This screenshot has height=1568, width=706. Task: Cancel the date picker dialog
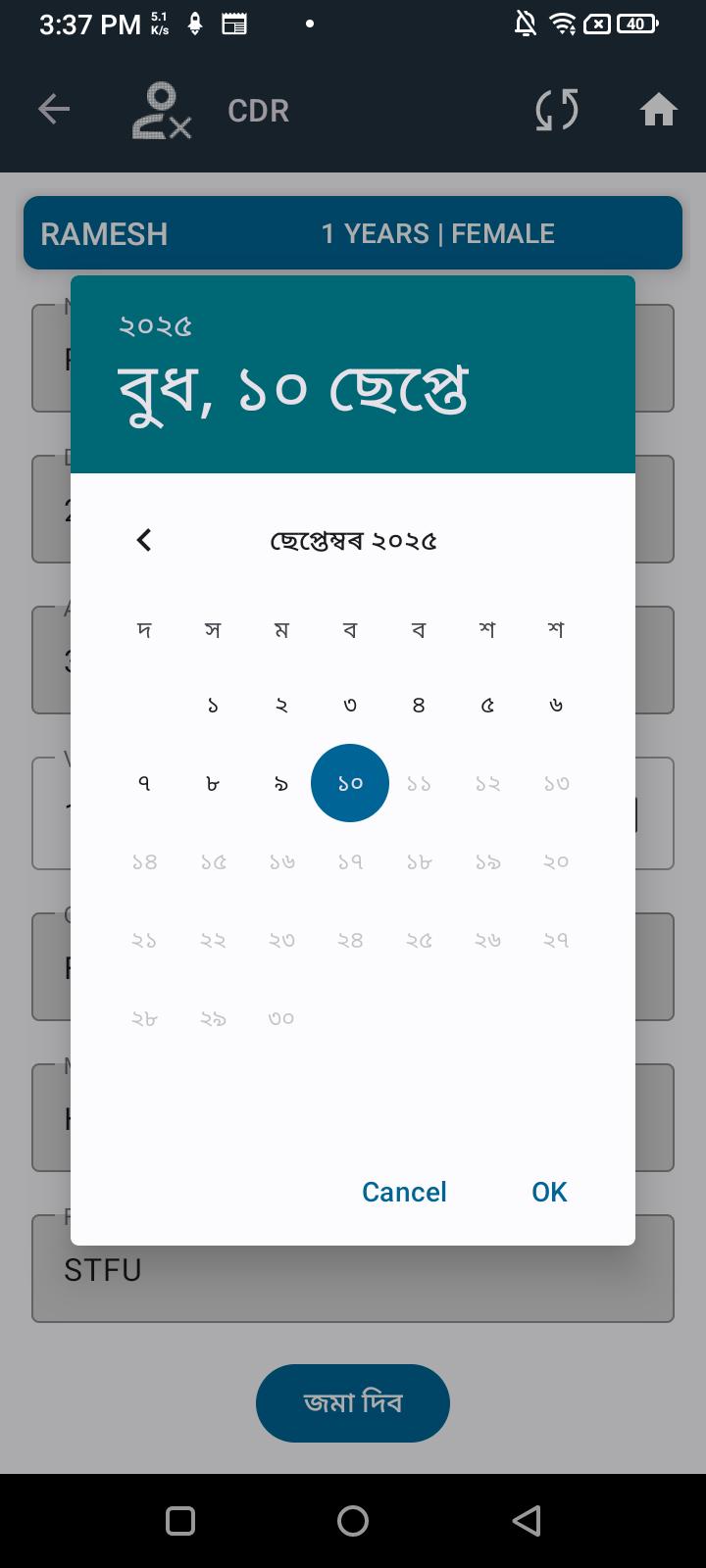click(x=404, y=1192)
